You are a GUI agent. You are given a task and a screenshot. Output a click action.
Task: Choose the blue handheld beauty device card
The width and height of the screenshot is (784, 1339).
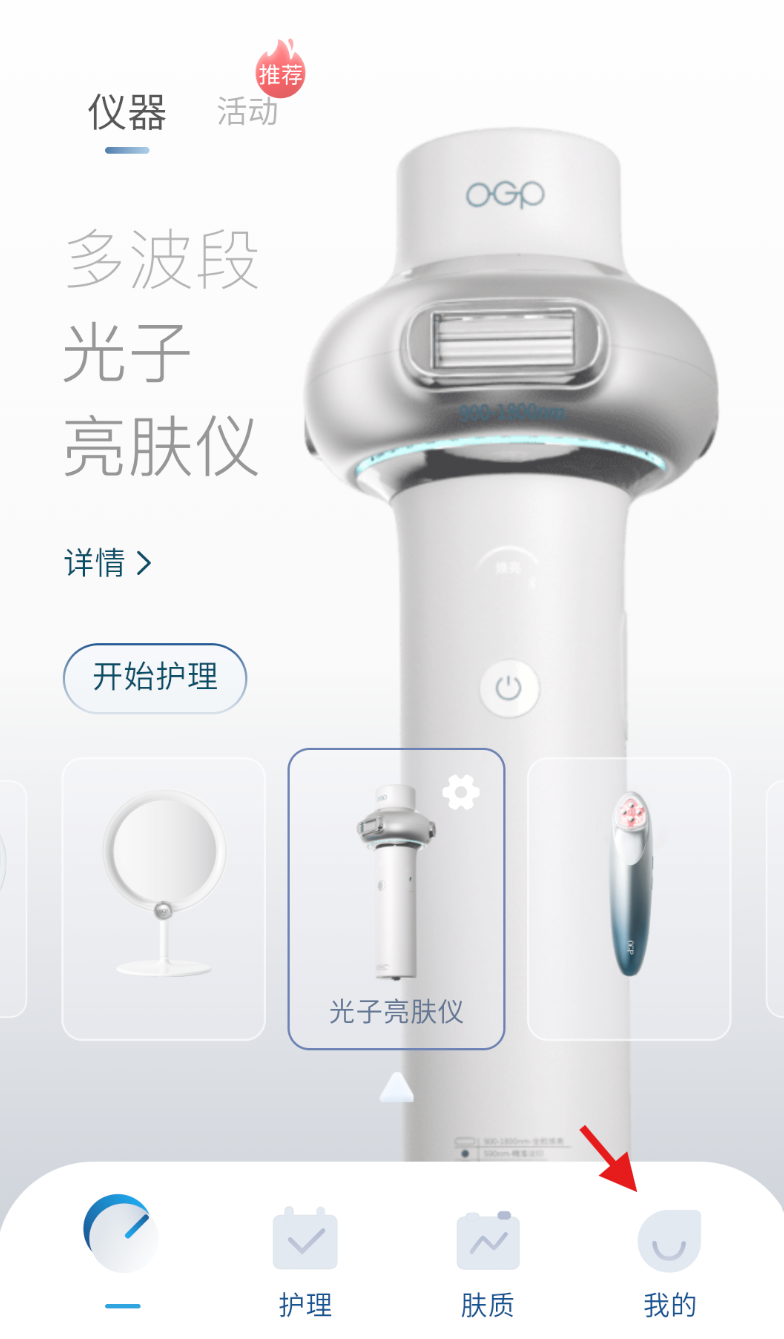pos(629,897)
